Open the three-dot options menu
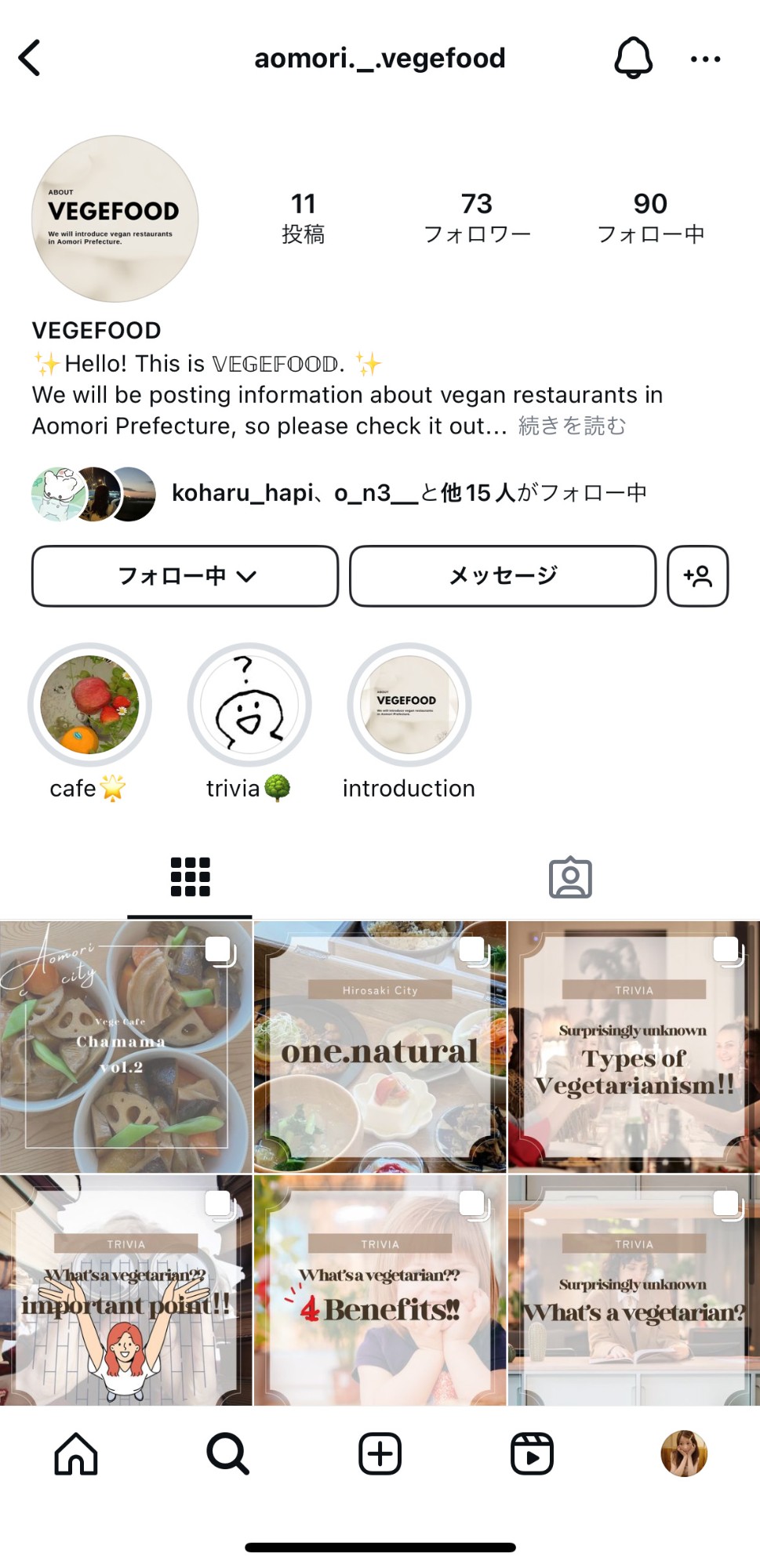The width and height of the screenshot is (760, 1568). click(x=705, y=59)
